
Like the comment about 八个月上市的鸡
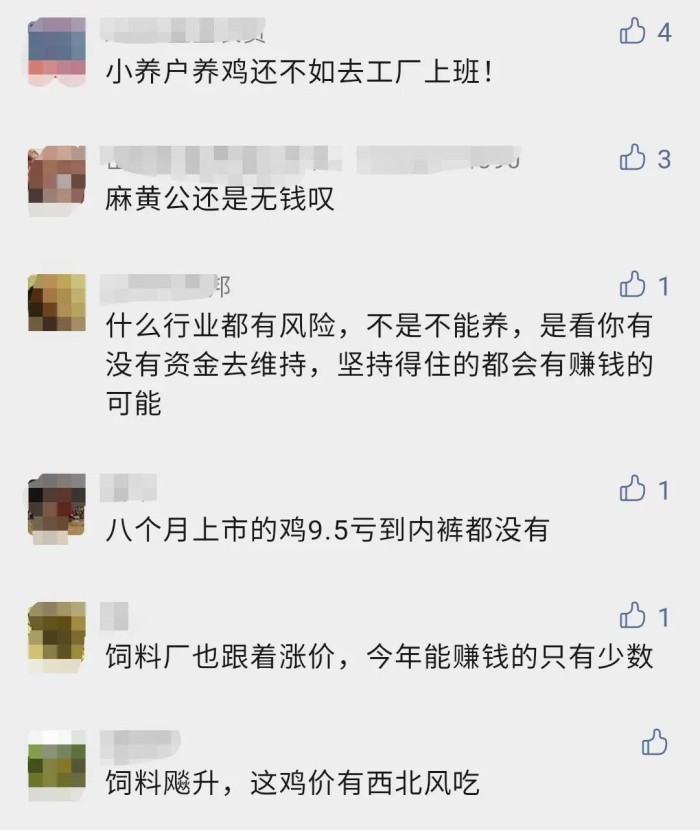[x=633, y=489]
